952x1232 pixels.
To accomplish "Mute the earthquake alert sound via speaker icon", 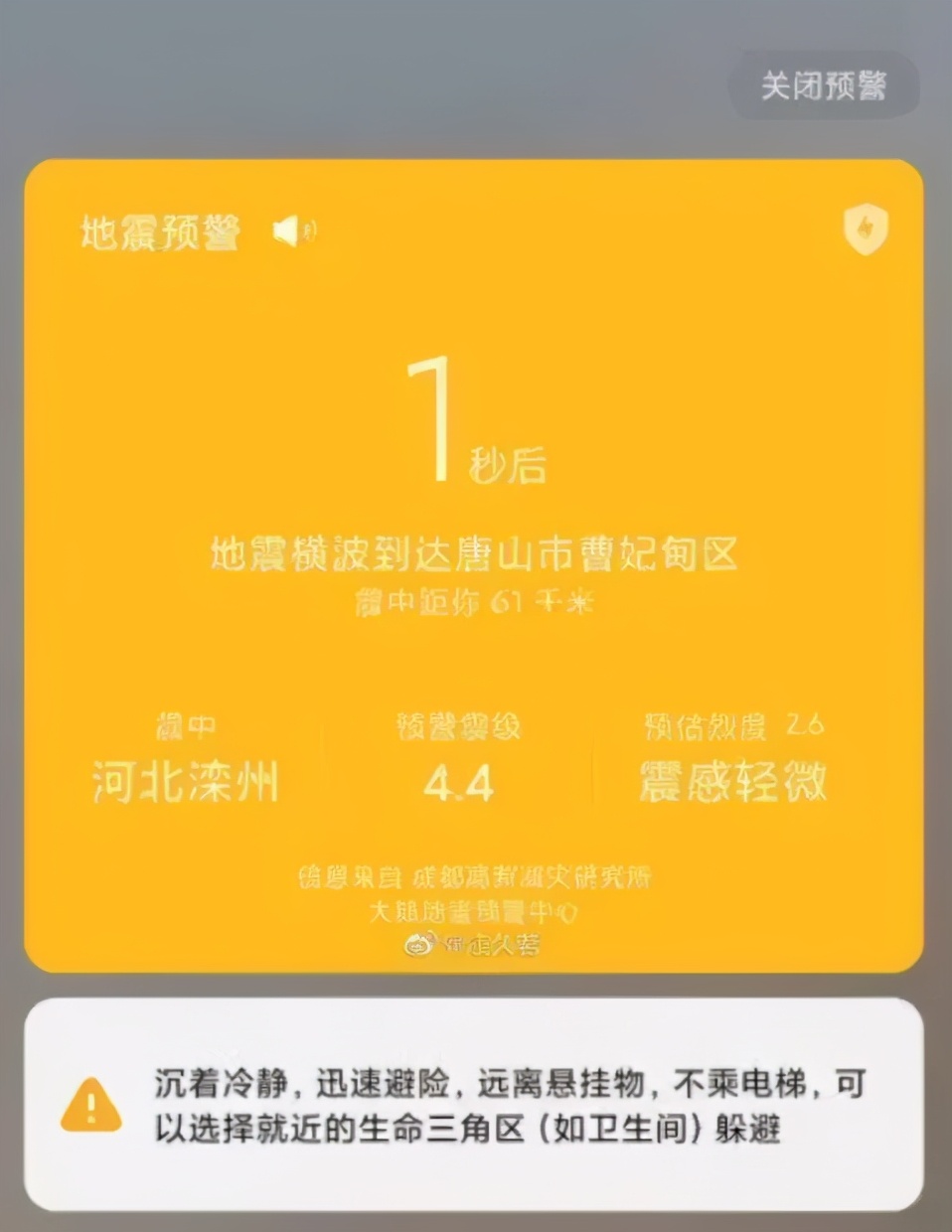I will [x=294, y=232].
